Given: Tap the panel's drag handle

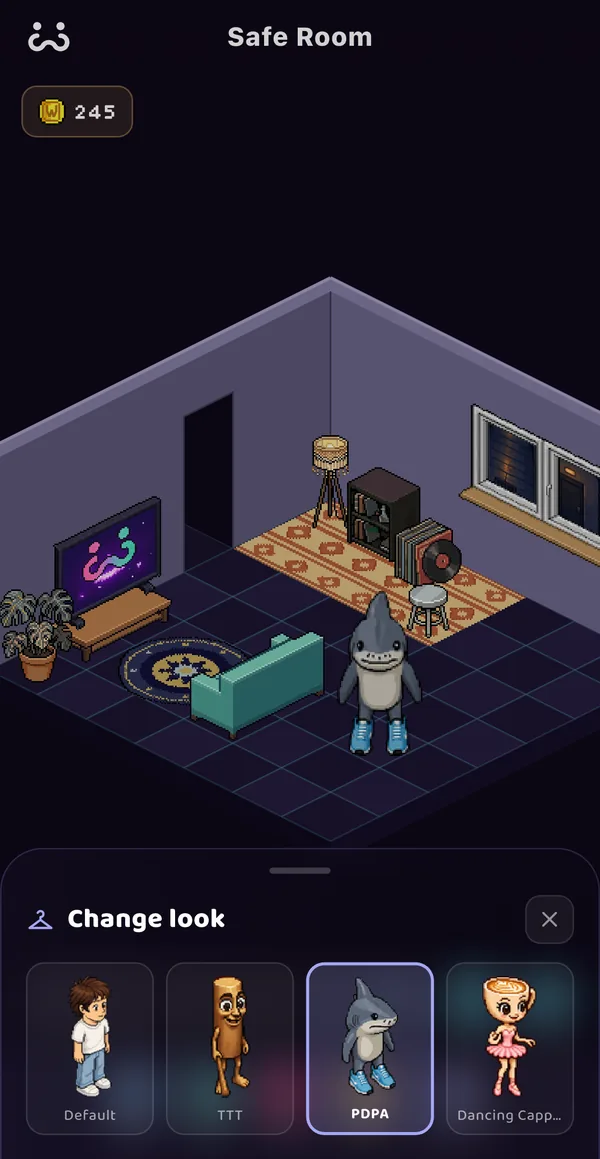Looking at the screenshot, I should tap(300, 871).
